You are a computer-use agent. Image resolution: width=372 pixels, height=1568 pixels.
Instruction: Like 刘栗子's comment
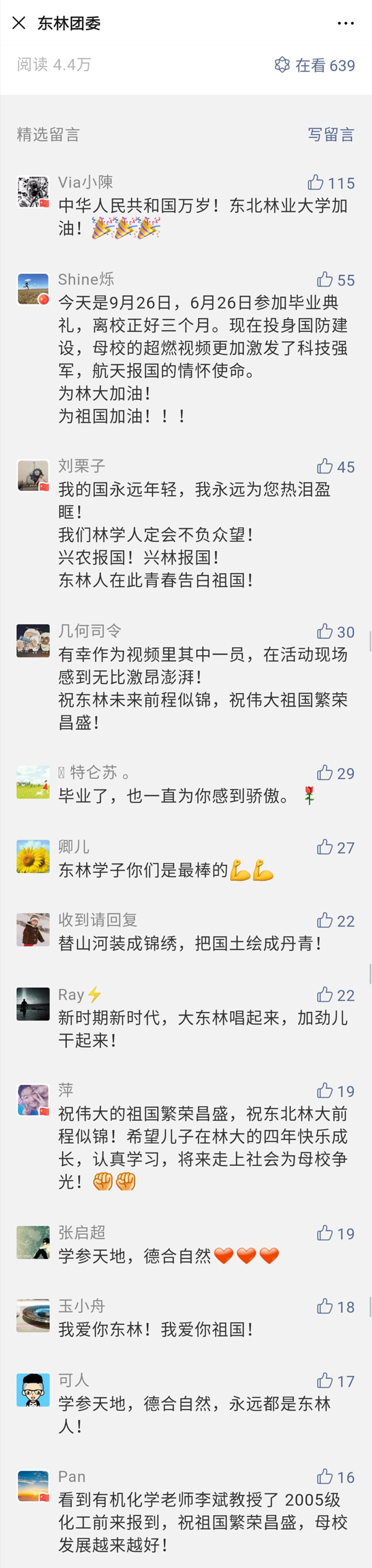click(325, 466)
